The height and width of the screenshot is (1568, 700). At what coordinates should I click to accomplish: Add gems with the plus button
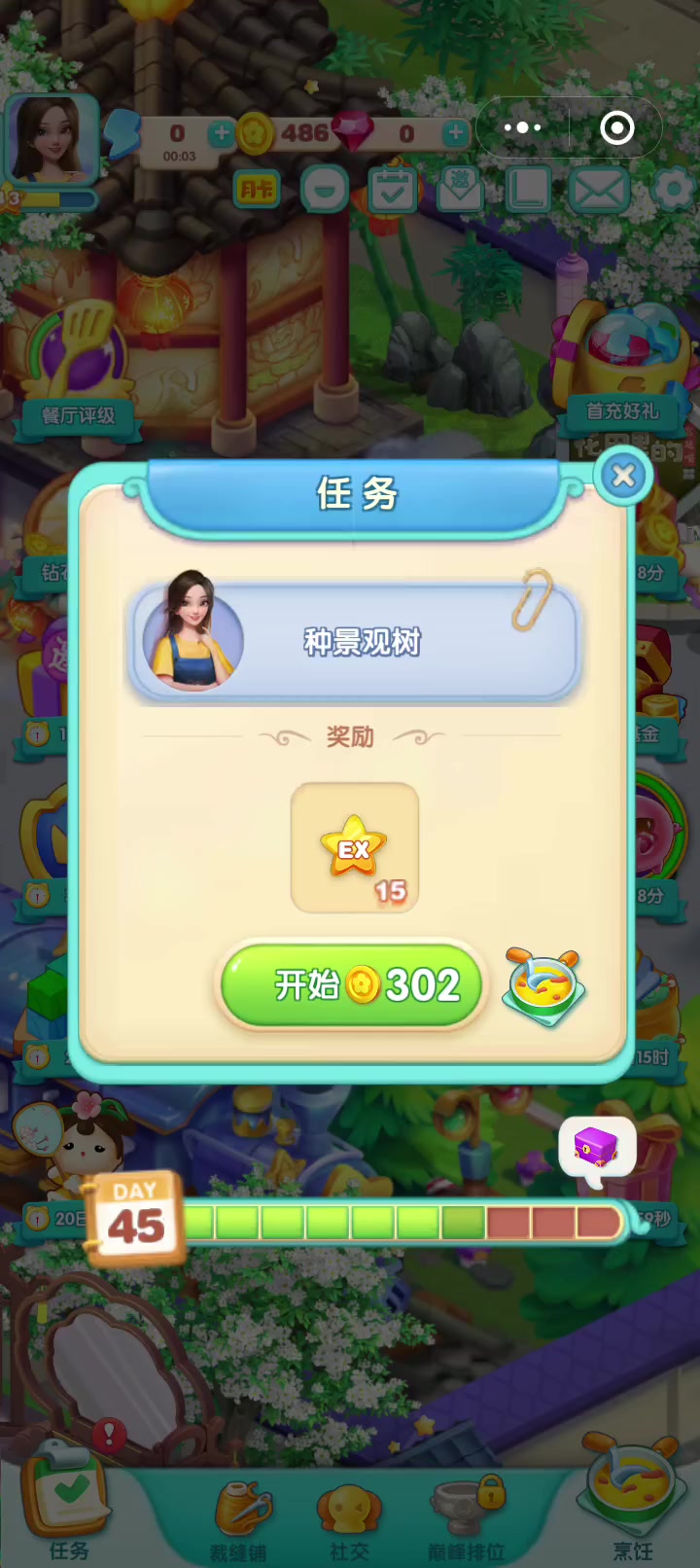(455, 132)
